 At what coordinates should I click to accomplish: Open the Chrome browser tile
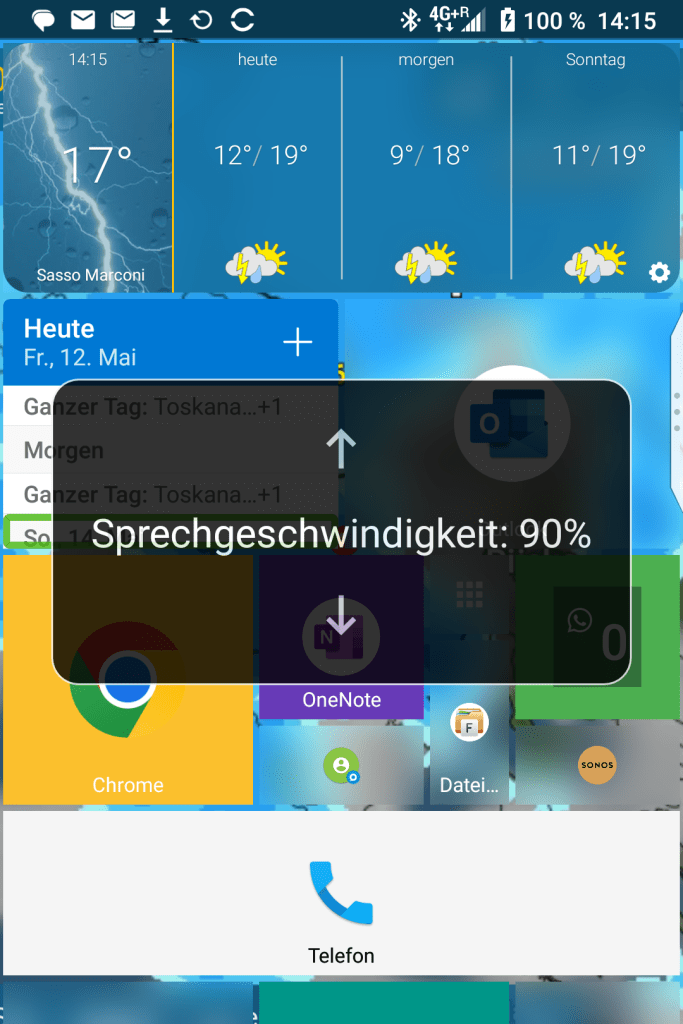coord(128,740)
